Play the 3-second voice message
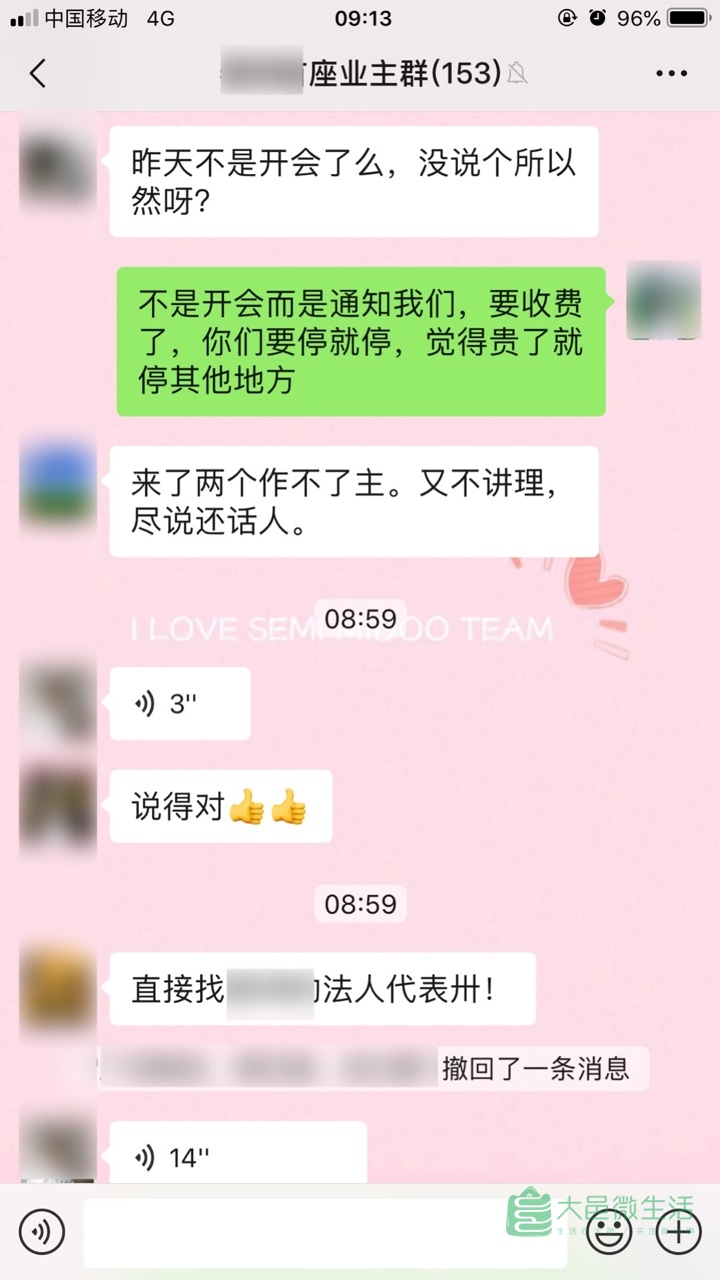Screen dimensions: 720x1280 coord(180,704)
